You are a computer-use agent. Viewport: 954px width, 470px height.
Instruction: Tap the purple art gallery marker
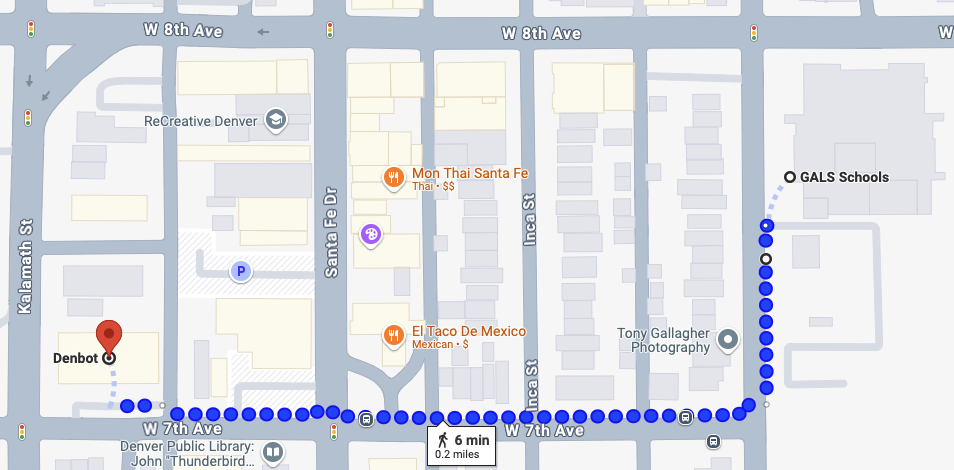coord(371,235)
